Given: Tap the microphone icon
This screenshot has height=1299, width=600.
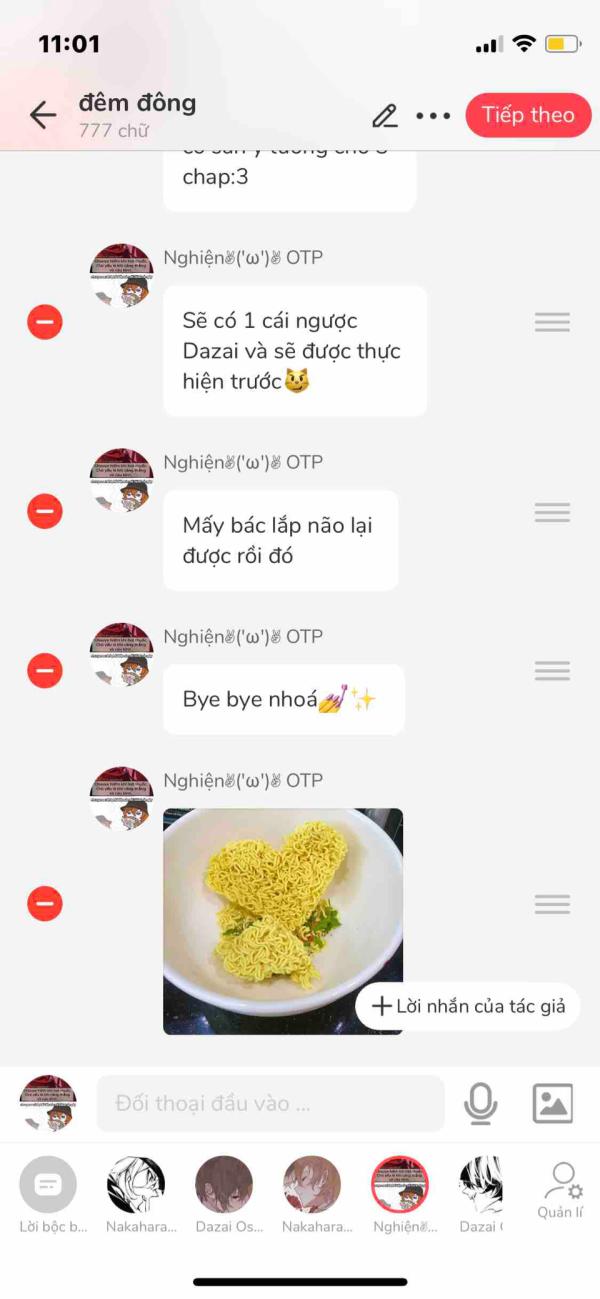Looking at the screenshot, I should 481,1104.
